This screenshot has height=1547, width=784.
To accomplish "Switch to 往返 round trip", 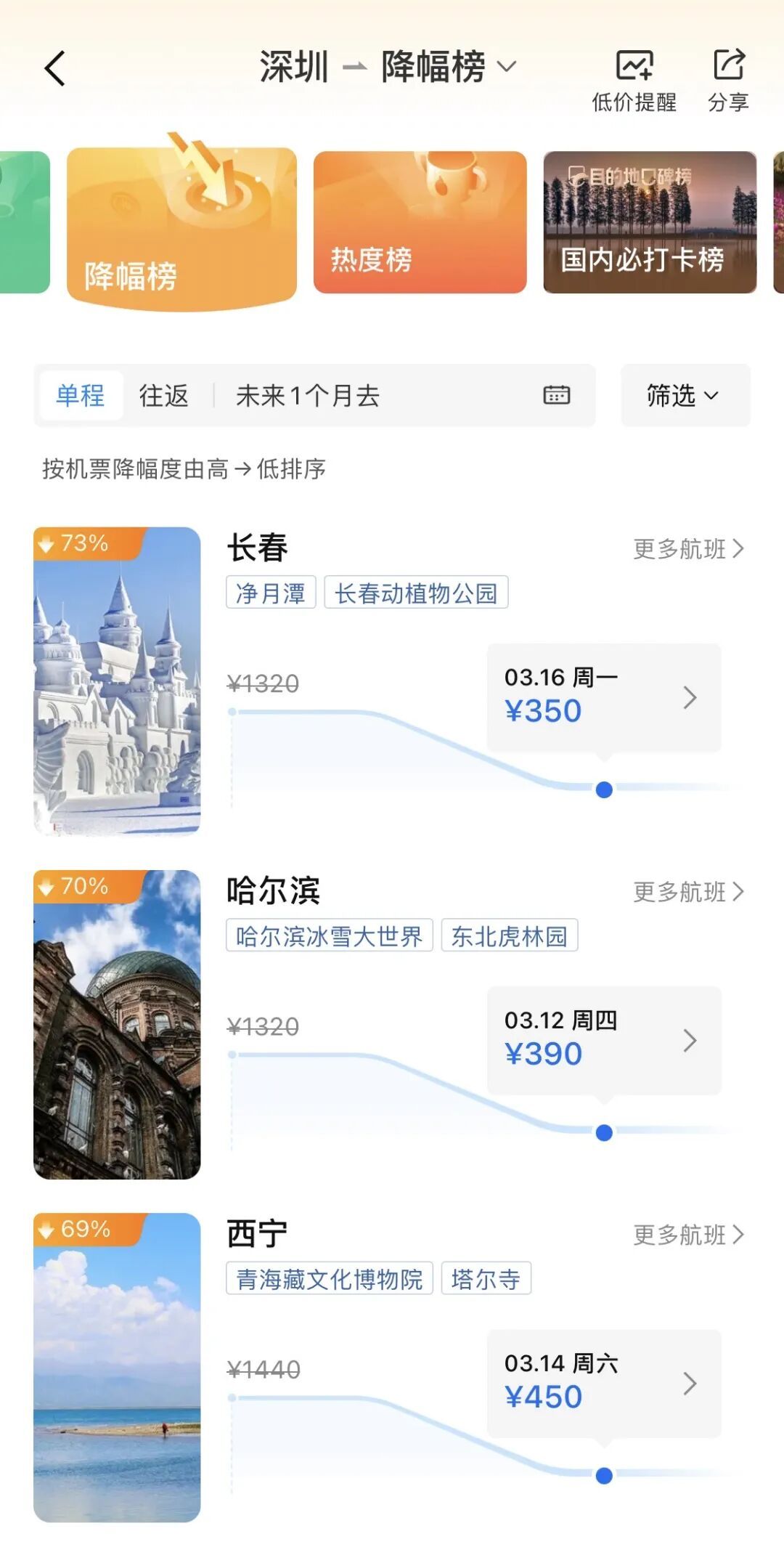I will click(x=164, y=396).
